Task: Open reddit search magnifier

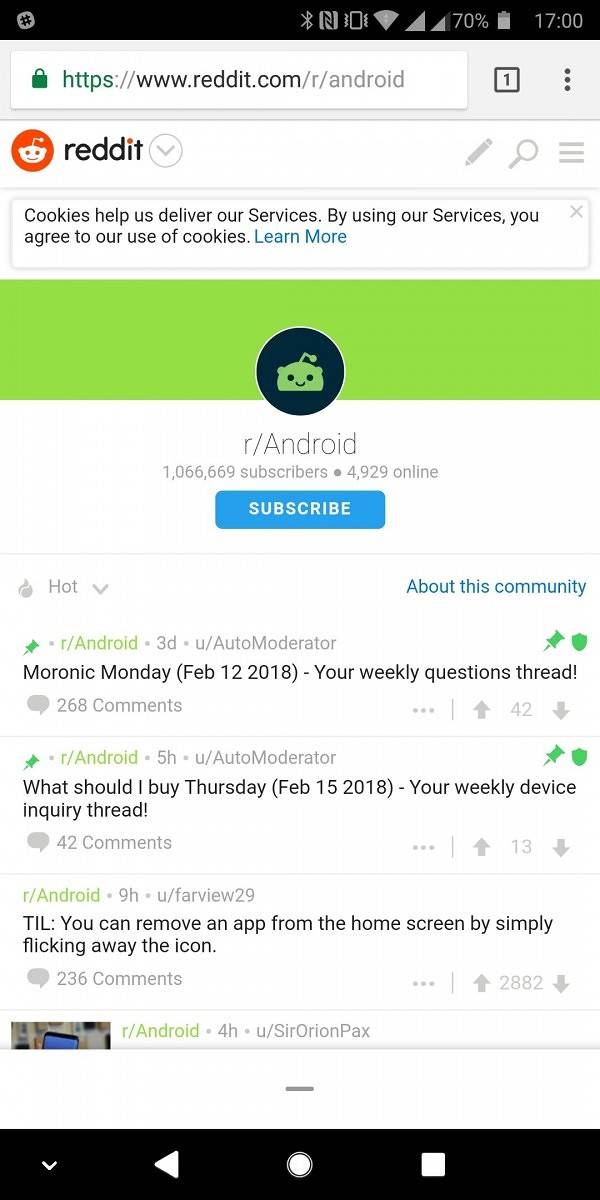Action: [523, 153]
